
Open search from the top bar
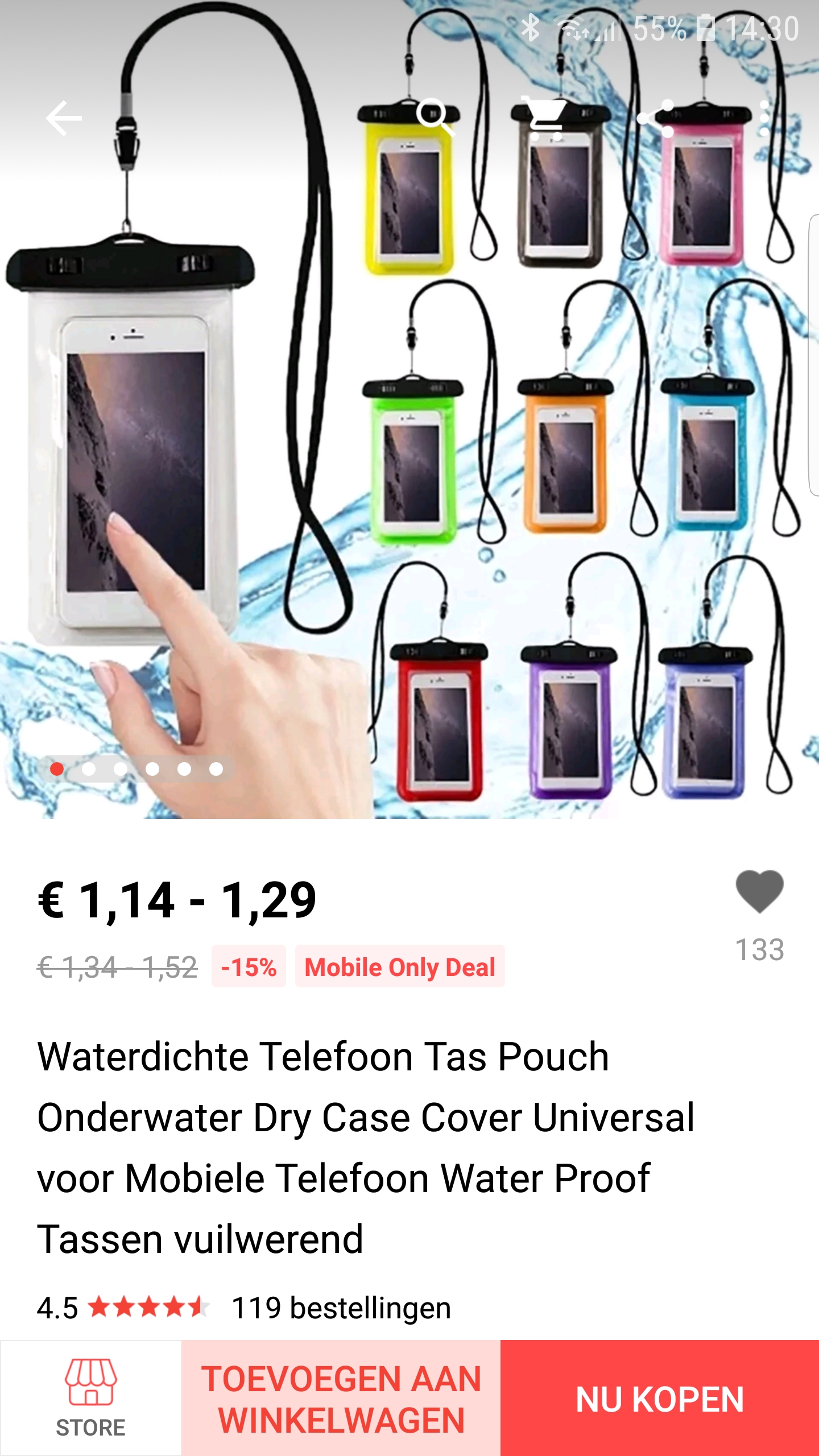435,117
